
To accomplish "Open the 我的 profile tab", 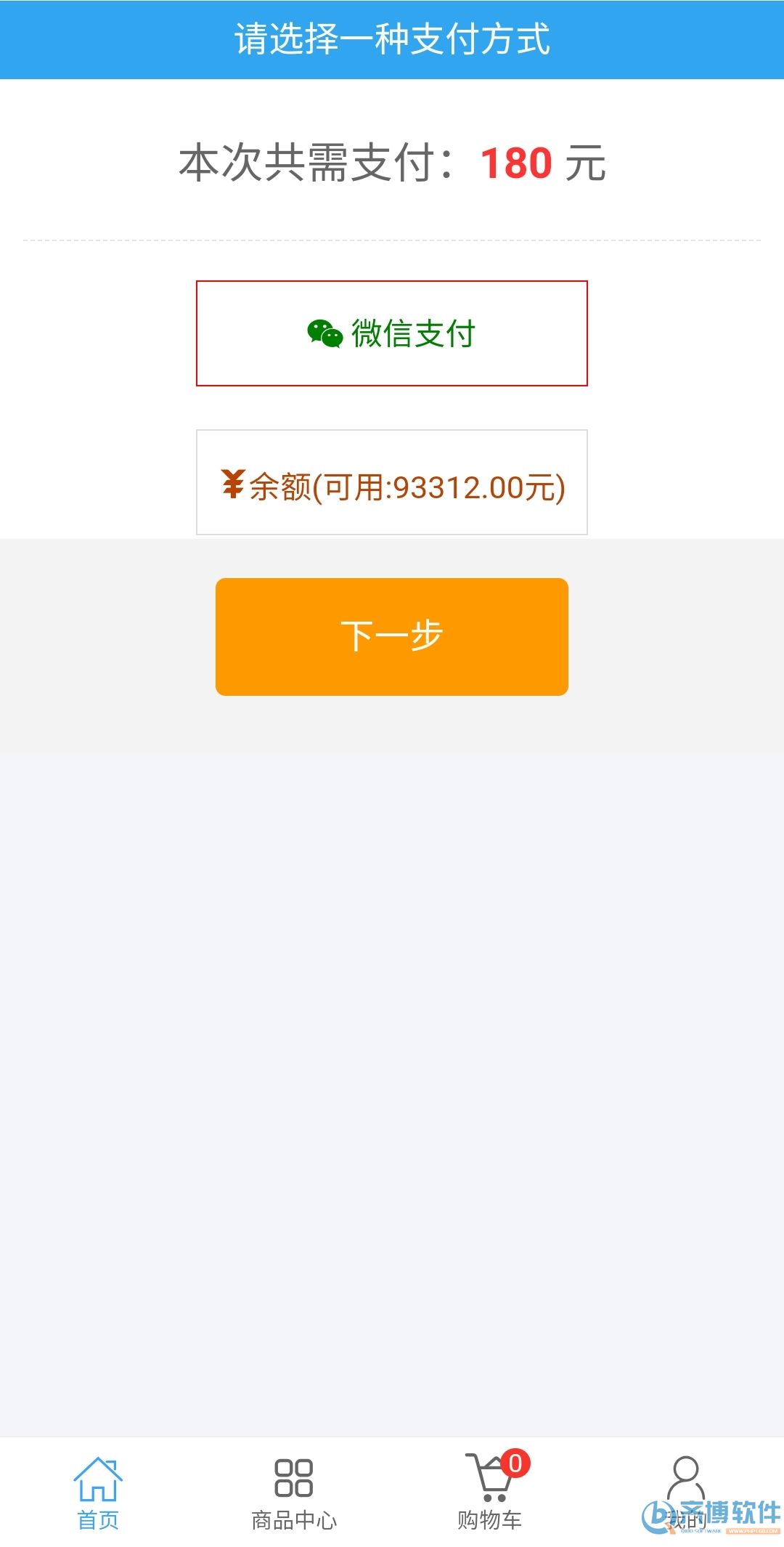I will tap(685, 1490).
